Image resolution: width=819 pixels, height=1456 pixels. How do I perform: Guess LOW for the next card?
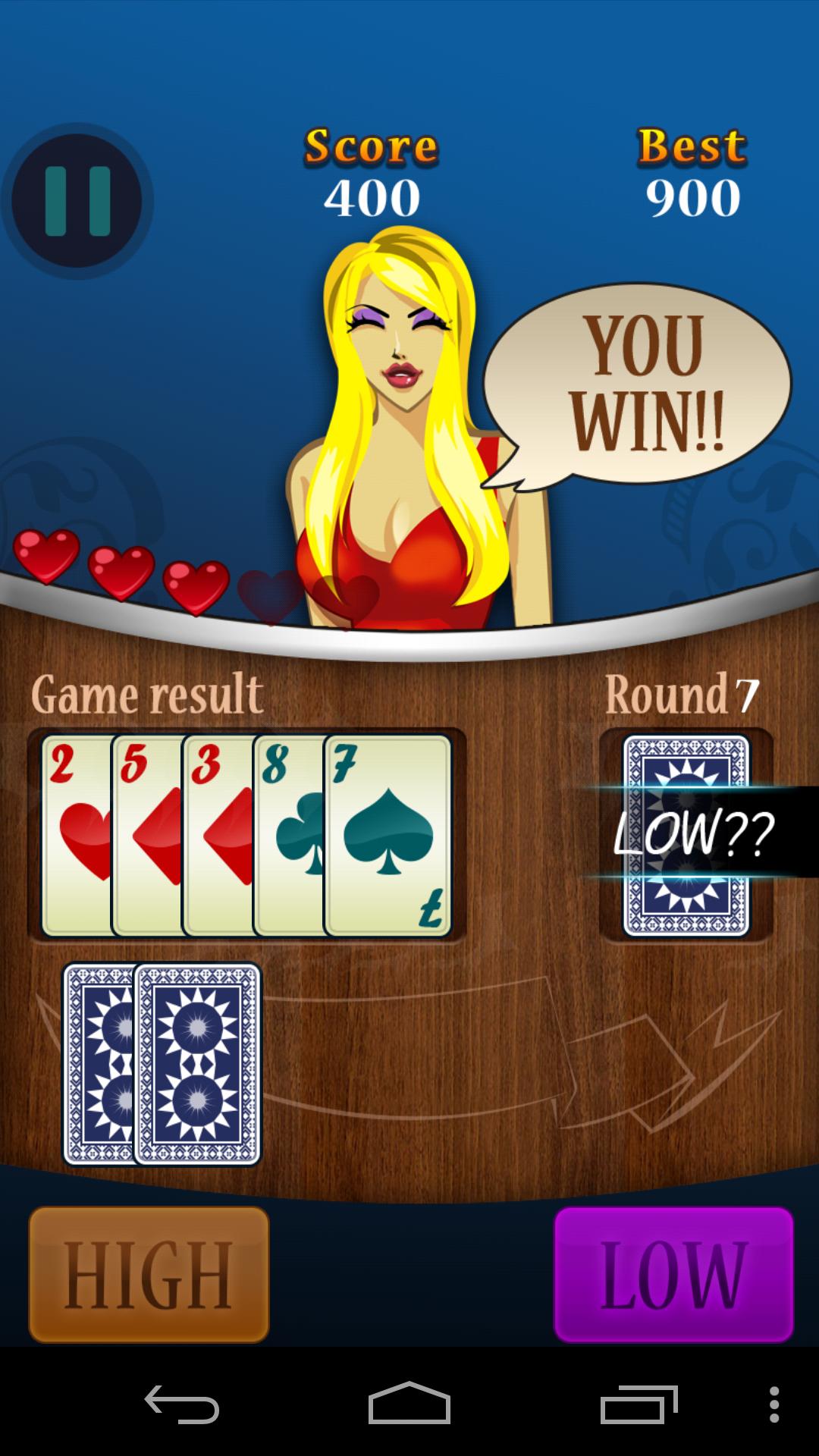coord(673,1275)
